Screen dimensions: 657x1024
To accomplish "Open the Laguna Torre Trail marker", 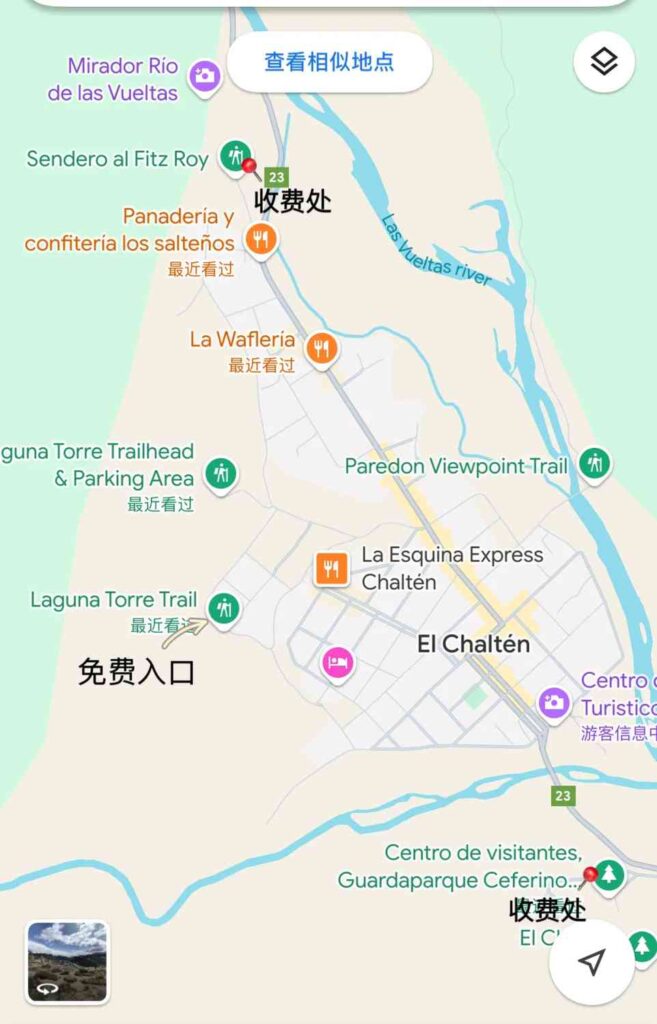I will click(223, 606).
